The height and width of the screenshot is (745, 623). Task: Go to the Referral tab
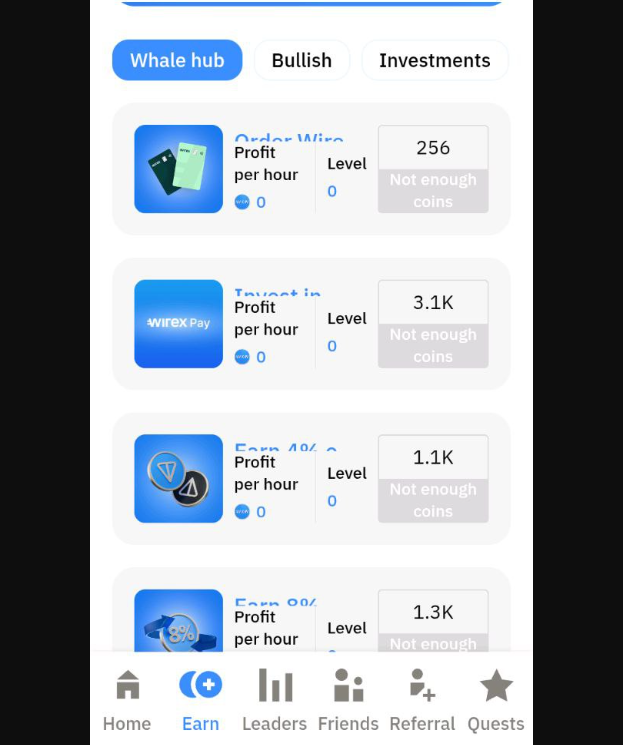click(x=422, y=700)
